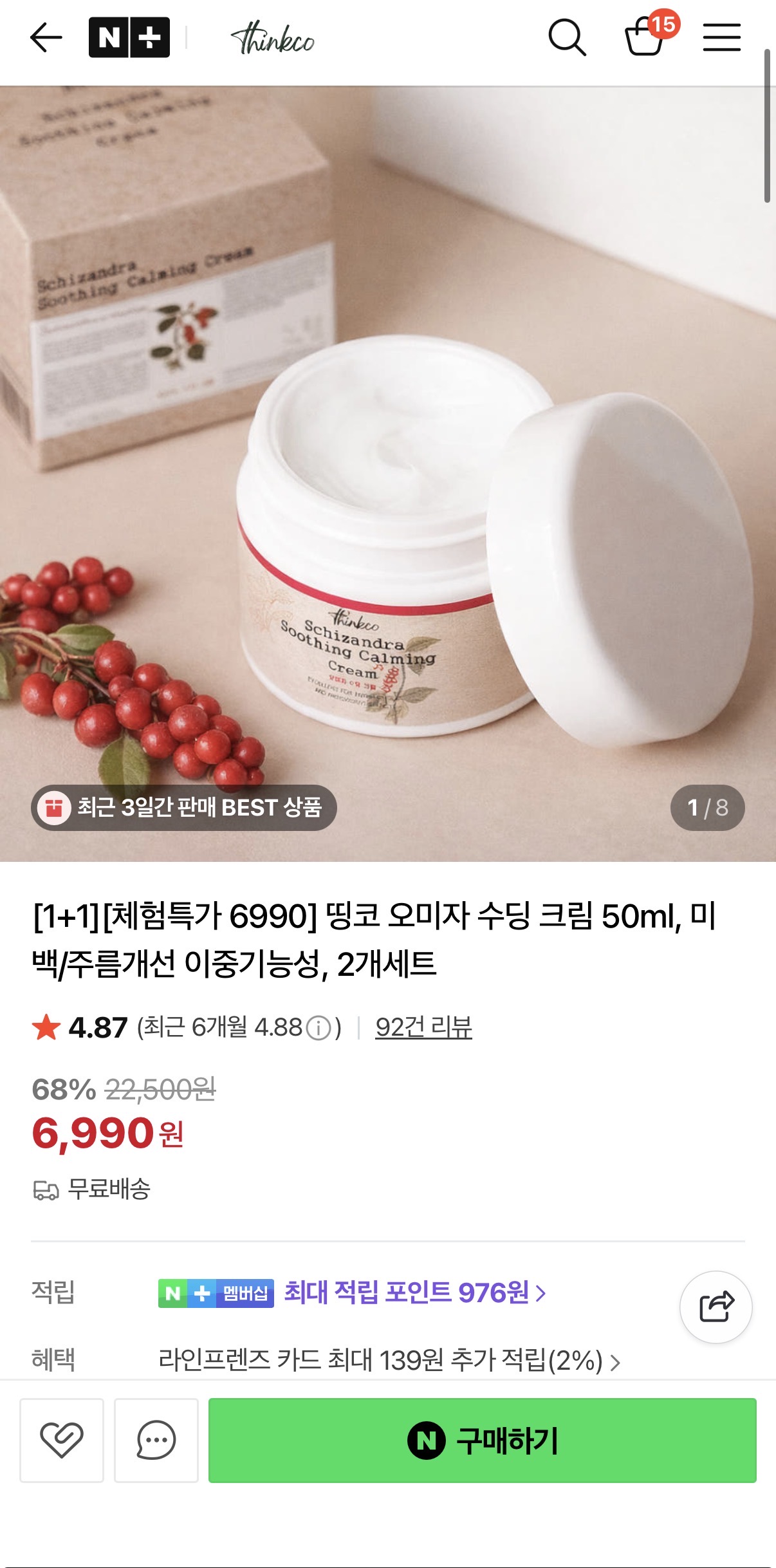Image resolution: width=776 pixels, height=1568 pixels.
Task: Open the thinkco store home
Action: click(x=272, y=38)
